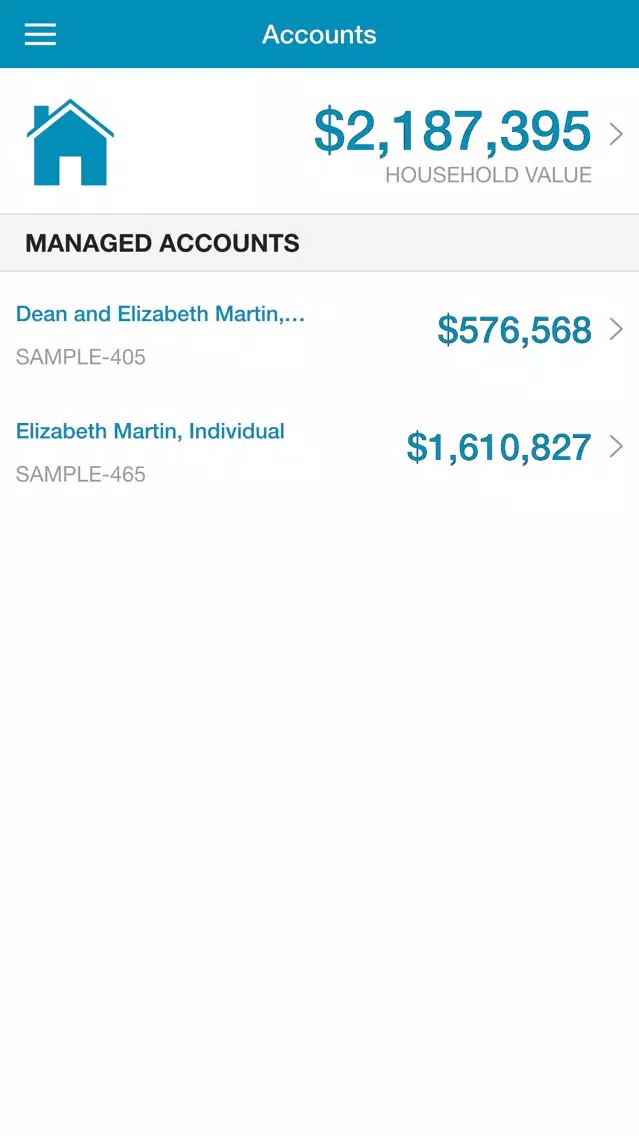This screenshot has width=639, height=1136.
Task: Open Dean and Elizabeth Martin account
Action: point(320,331)
